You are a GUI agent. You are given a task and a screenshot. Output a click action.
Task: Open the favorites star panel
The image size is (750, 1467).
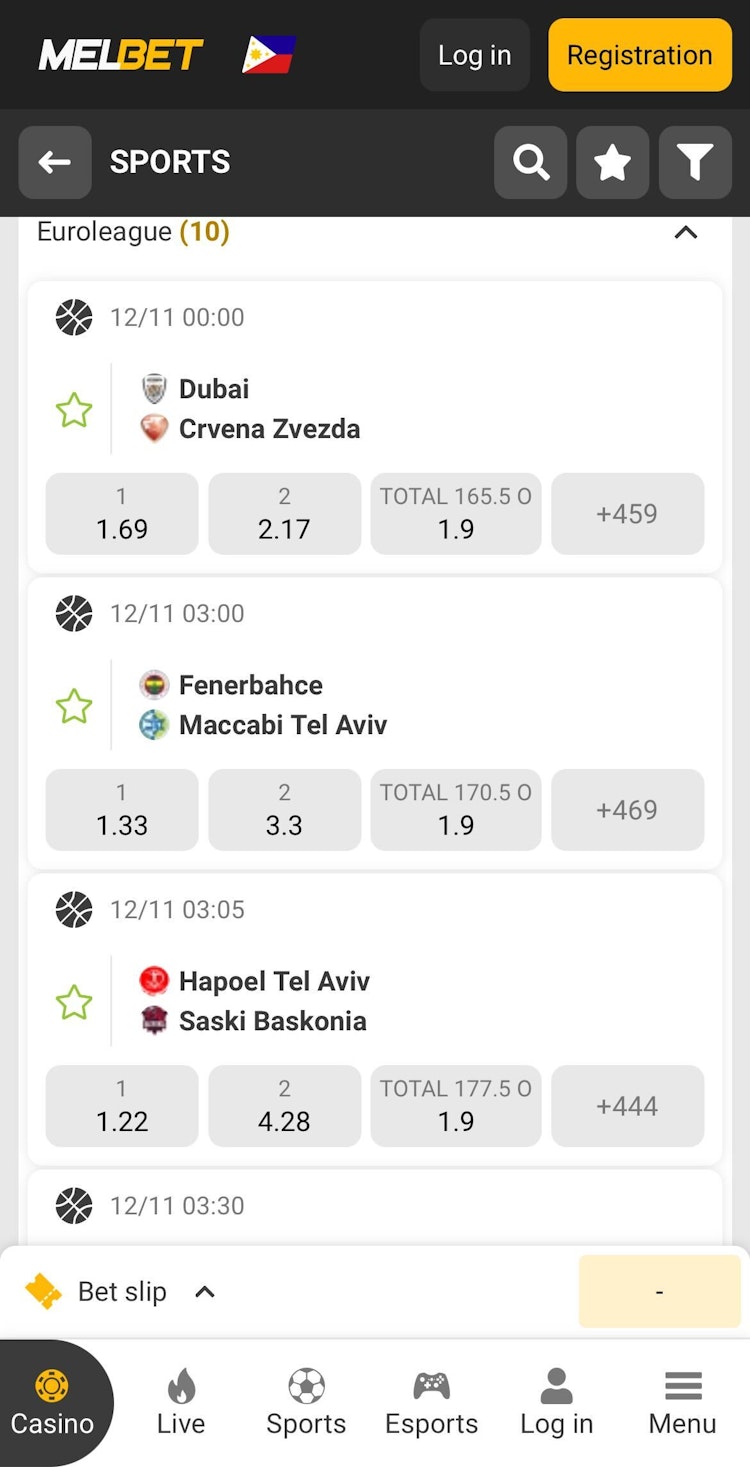tap(612, 162)
